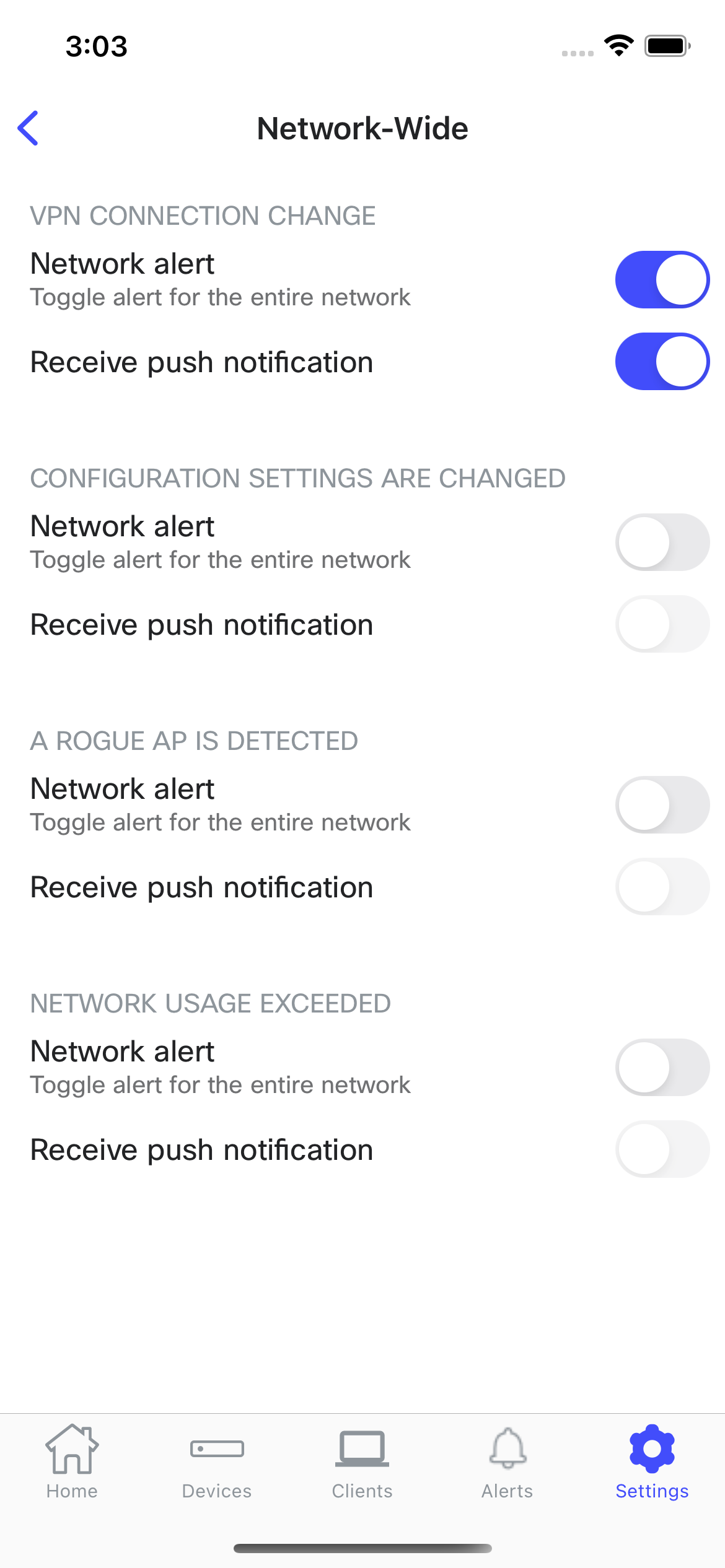Disable Network alert for VPN connection change
Image resolution: width=725 pixels, height=1568 pixels.
[x=661, y=279]
